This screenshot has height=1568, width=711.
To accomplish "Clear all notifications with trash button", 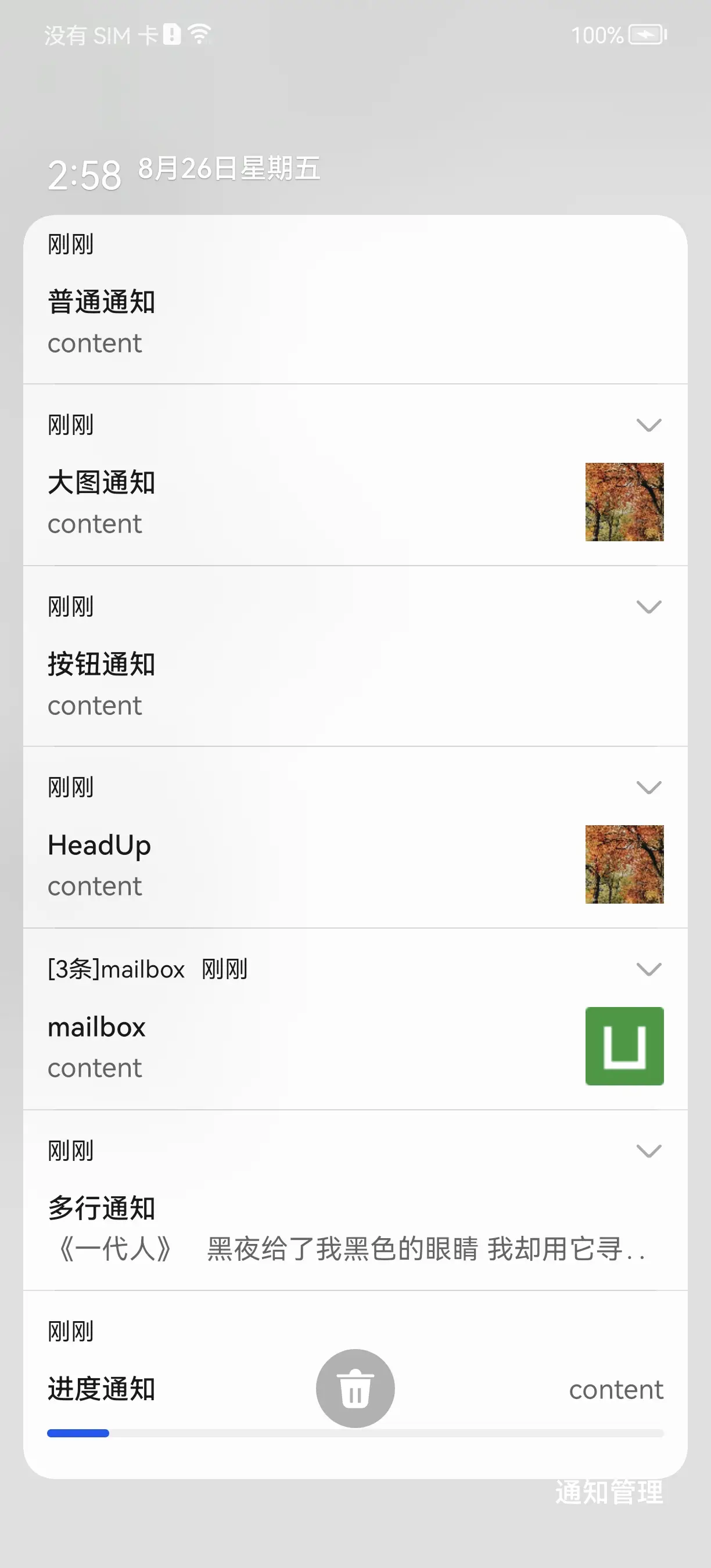I will click(355, 1389).
